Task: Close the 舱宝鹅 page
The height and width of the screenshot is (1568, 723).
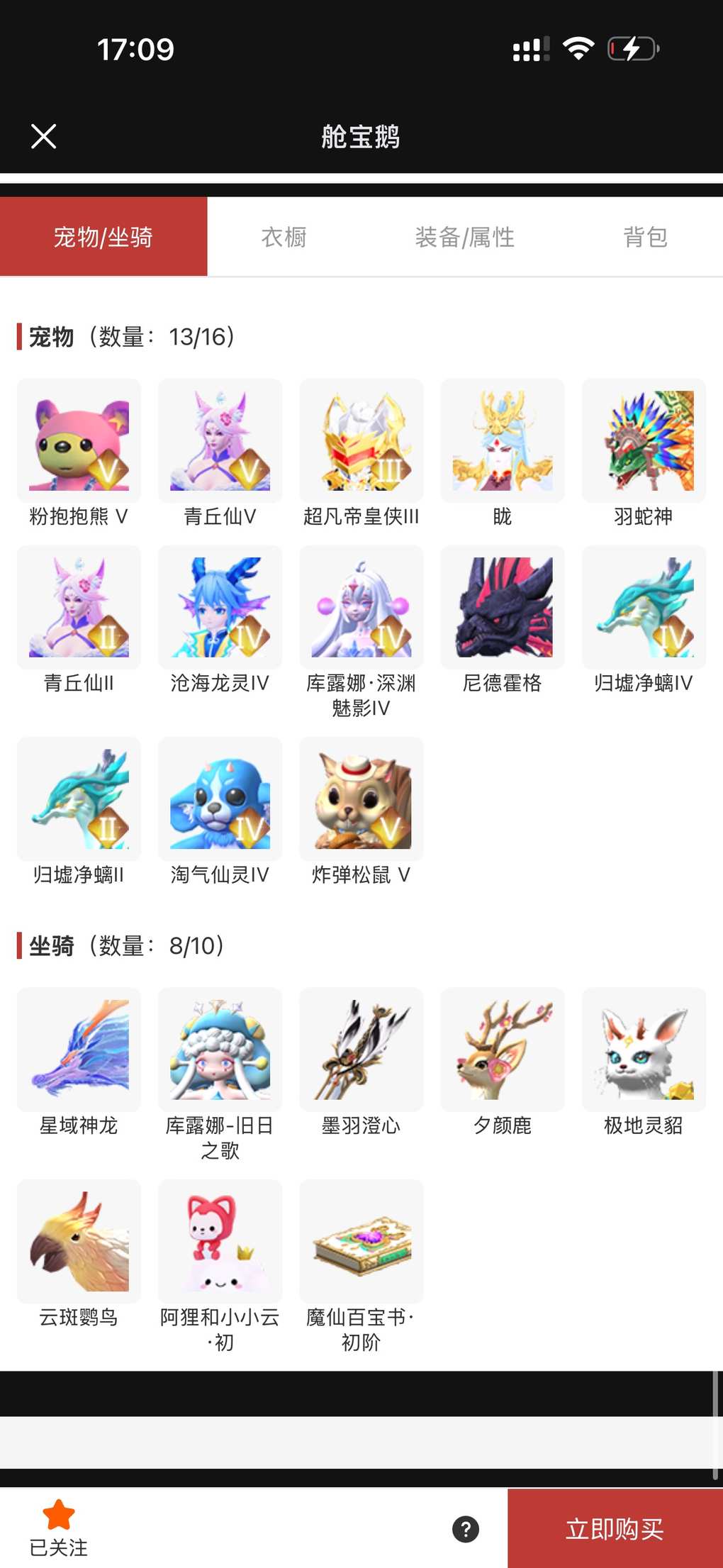Action: click(43, 136)
